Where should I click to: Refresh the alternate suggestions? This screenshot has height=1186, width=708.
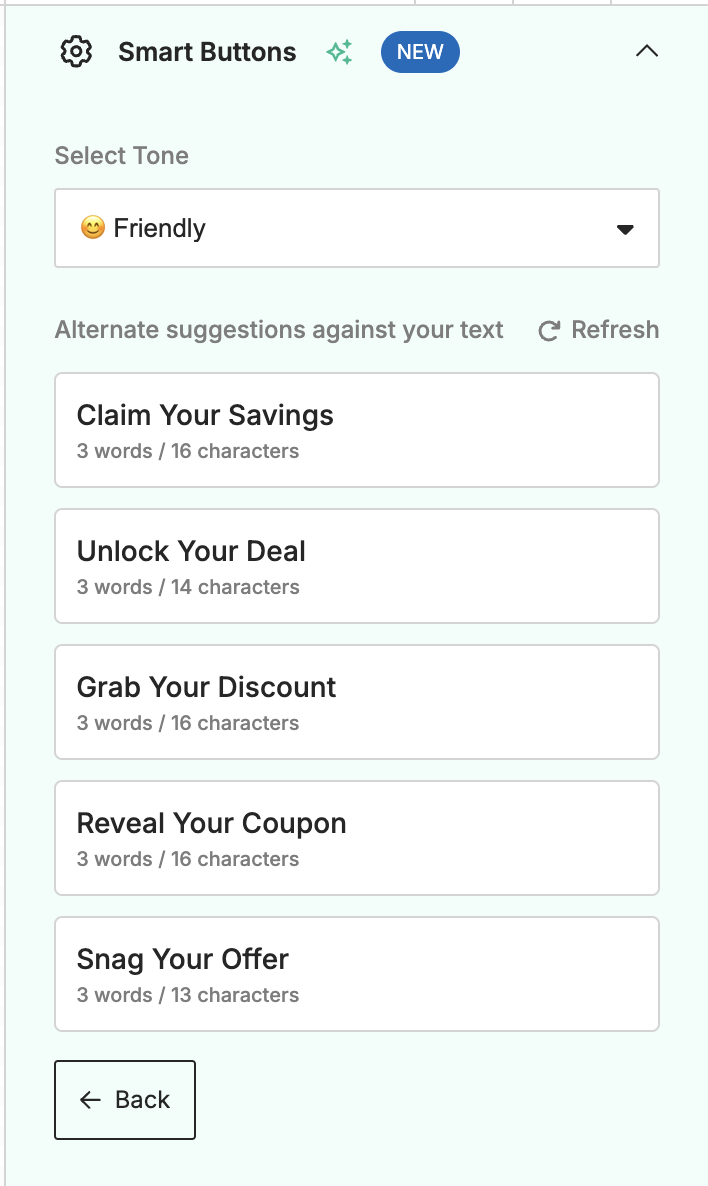click(598, 330)
